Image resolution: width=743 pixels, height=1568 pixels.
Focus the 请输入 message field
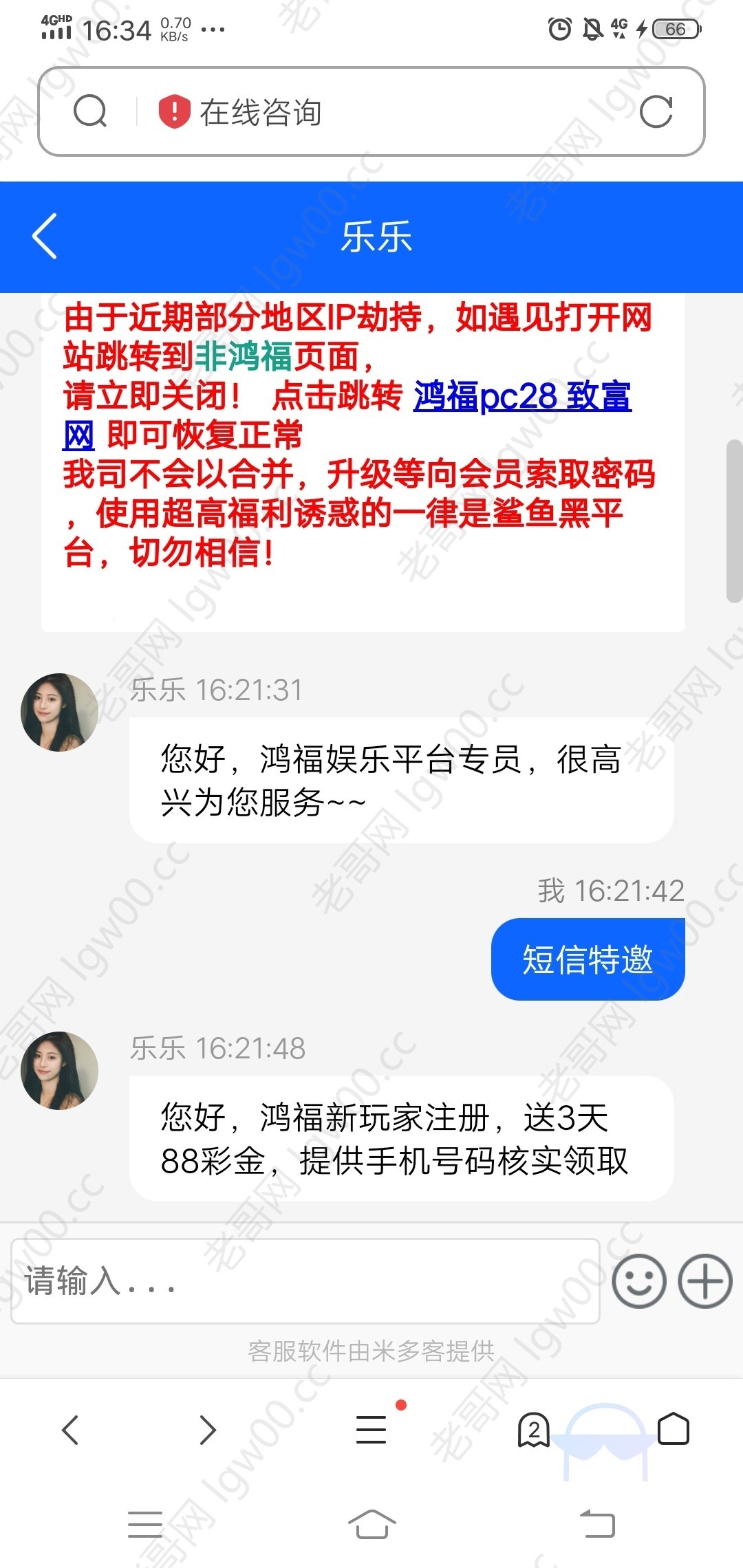(x=305, y=1282)
